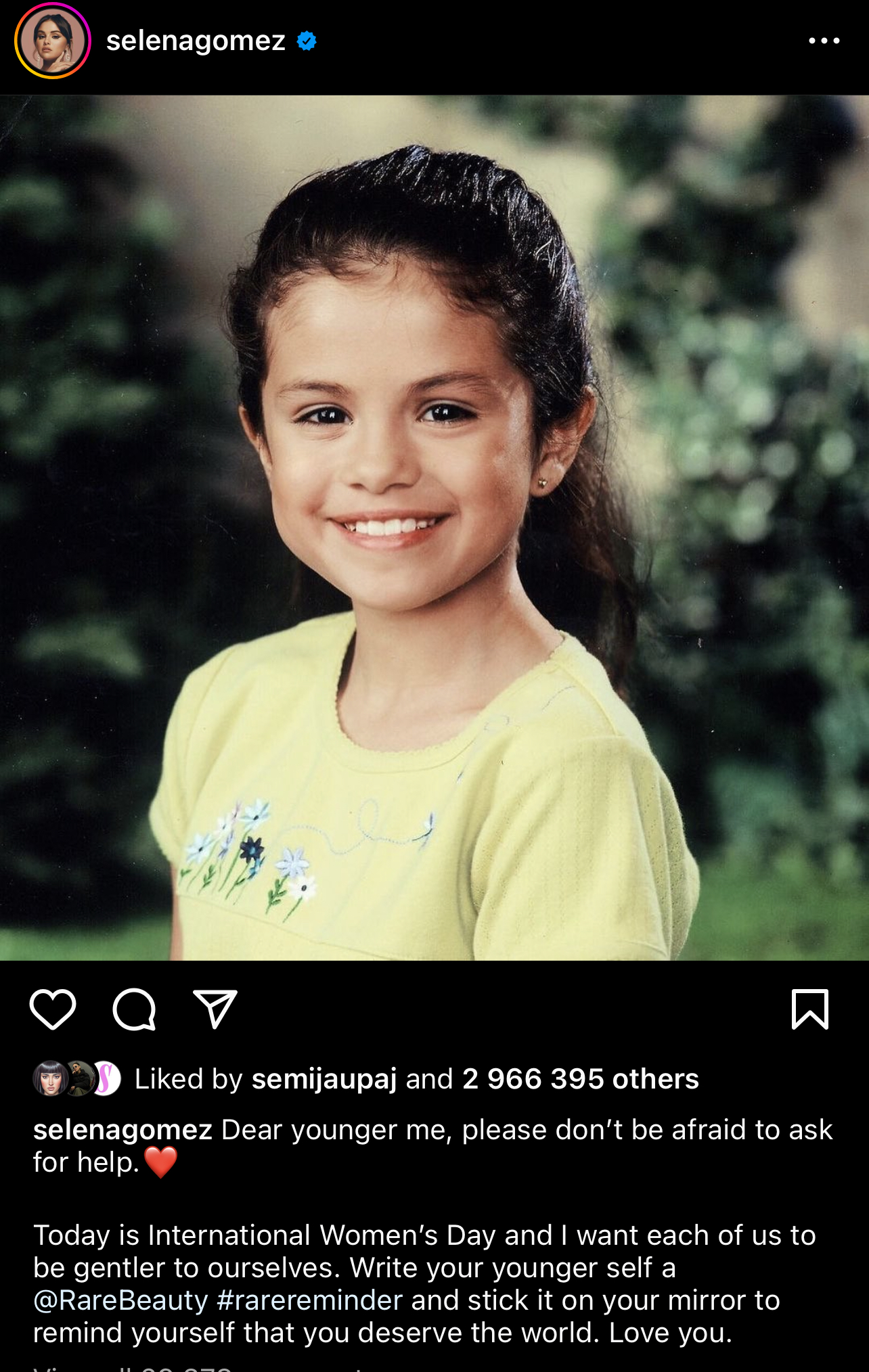869x1372 pixels.
Task: View the list of 2 966 395 others
Action: point(580,1079)
